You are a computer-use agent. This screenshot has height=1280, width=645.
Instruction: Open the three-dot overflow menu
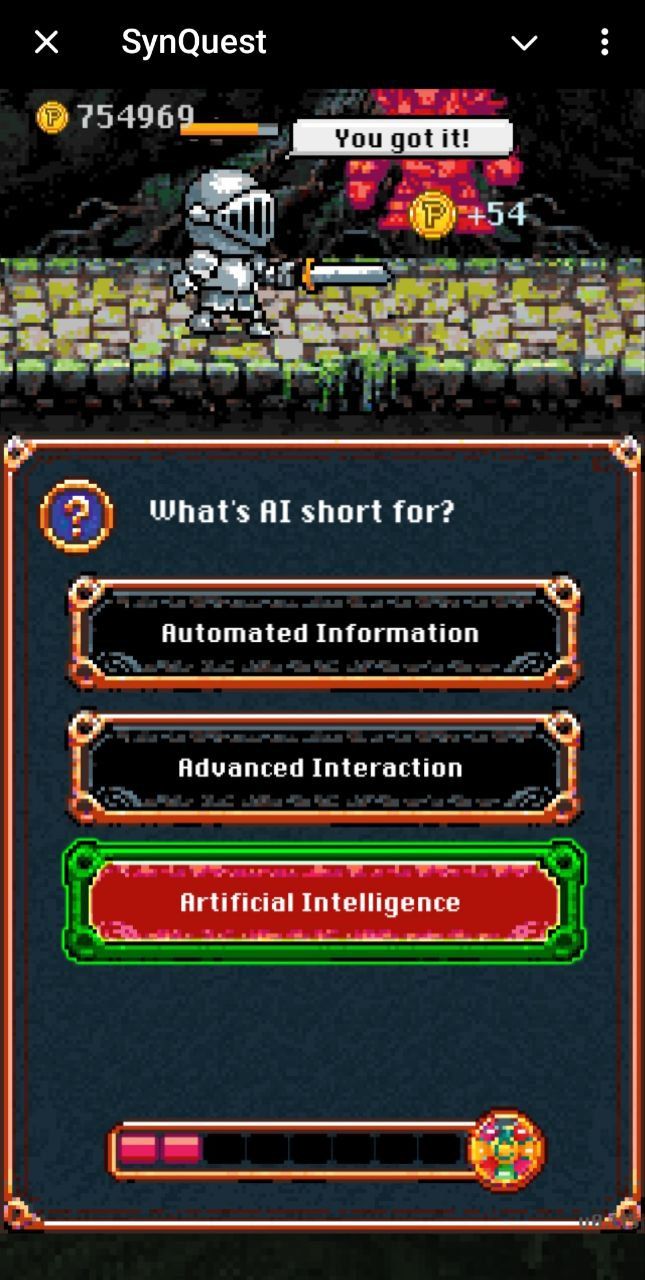[604, 42]
